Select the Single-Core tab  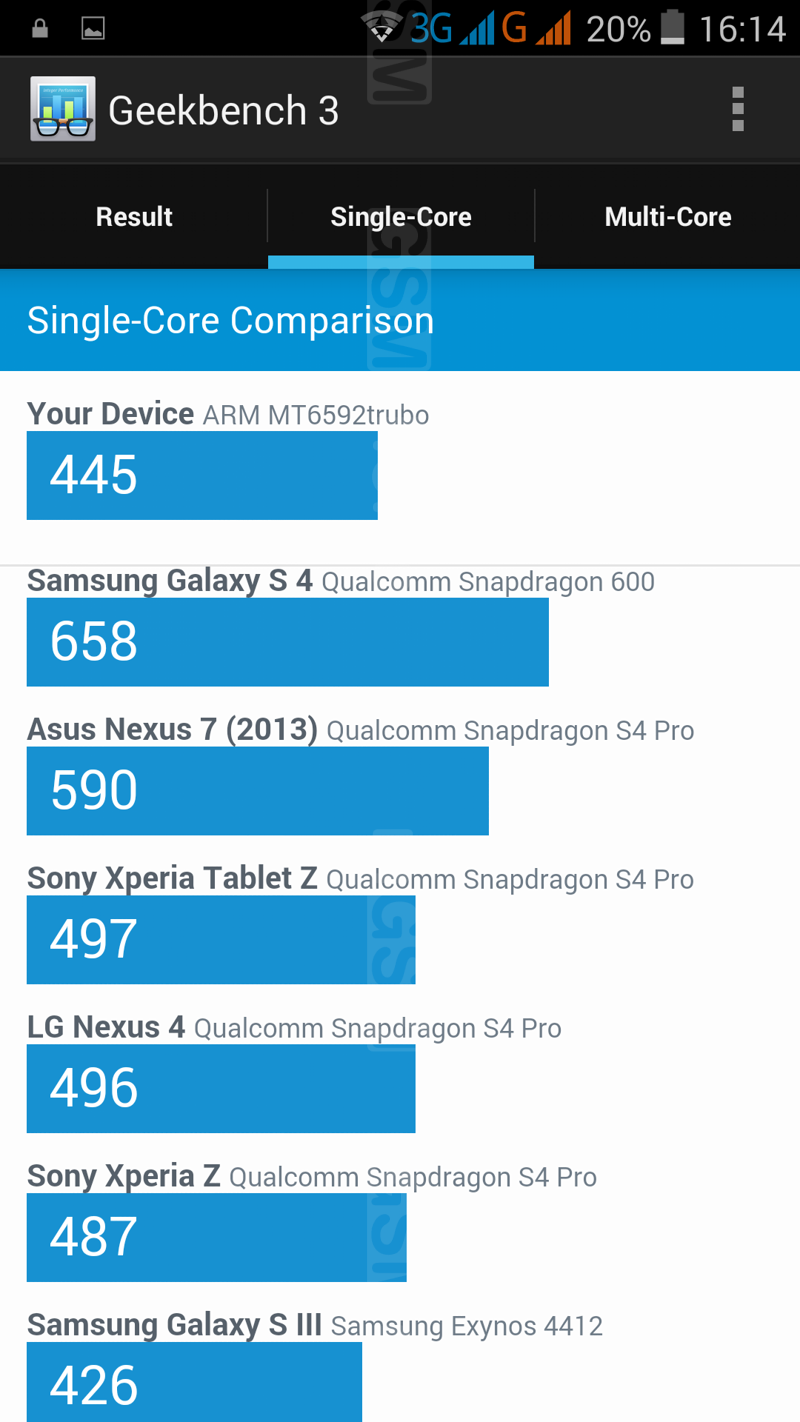click(x=401, y=217)
